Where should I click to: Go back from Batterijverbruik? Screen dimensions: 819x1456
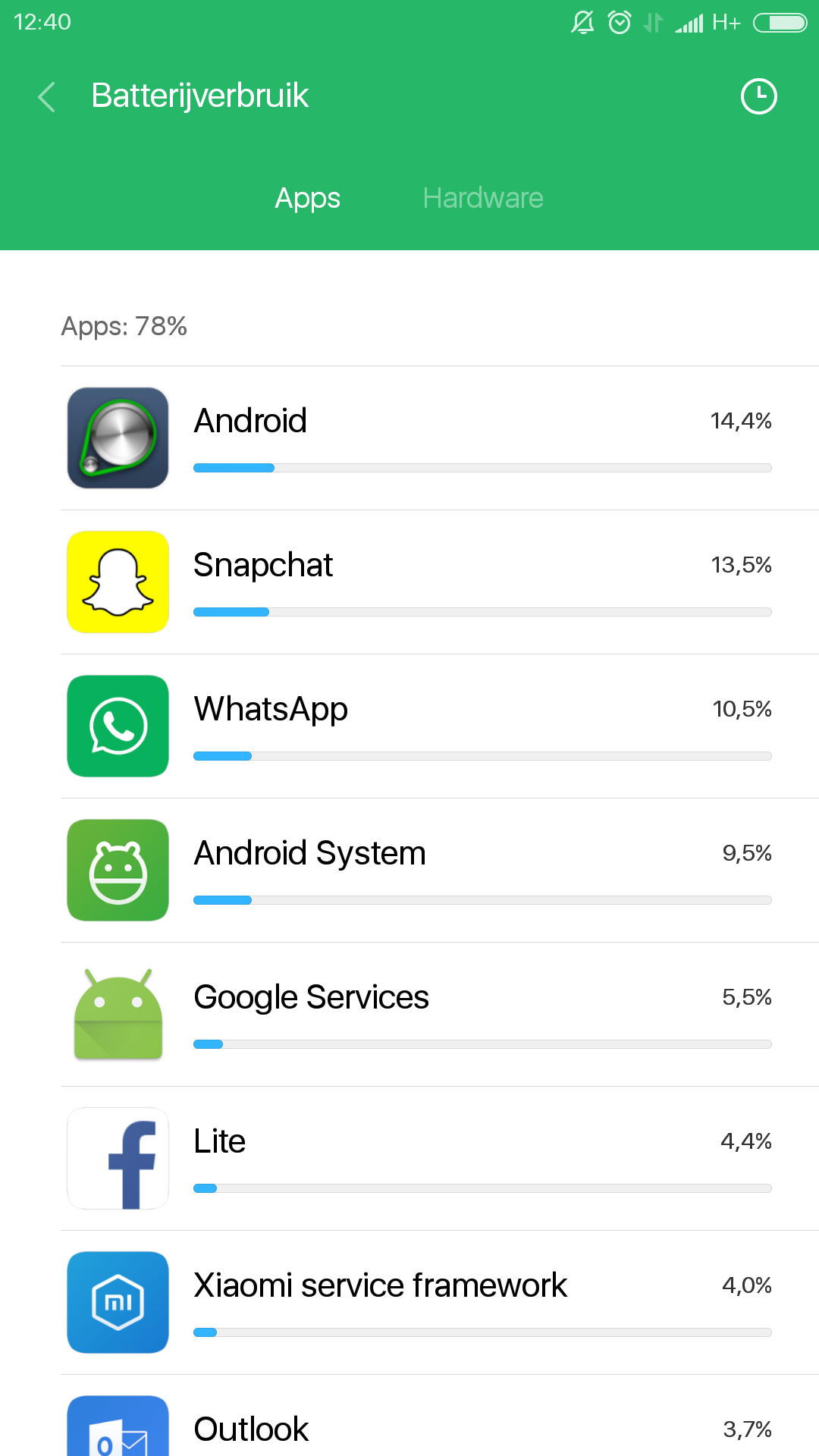click(x=47, y=96)
